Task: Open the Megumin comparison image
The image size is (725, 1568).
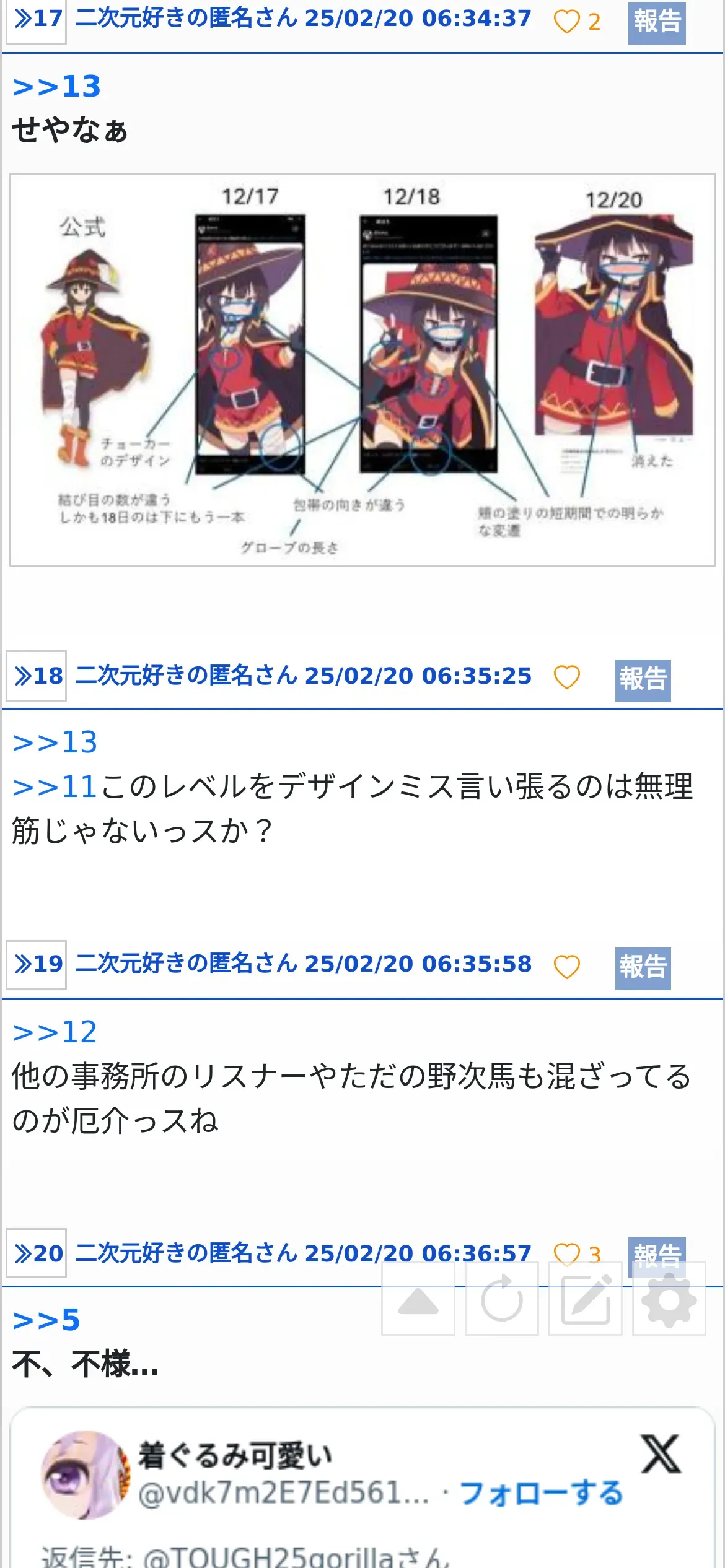Action: [362, 370]
